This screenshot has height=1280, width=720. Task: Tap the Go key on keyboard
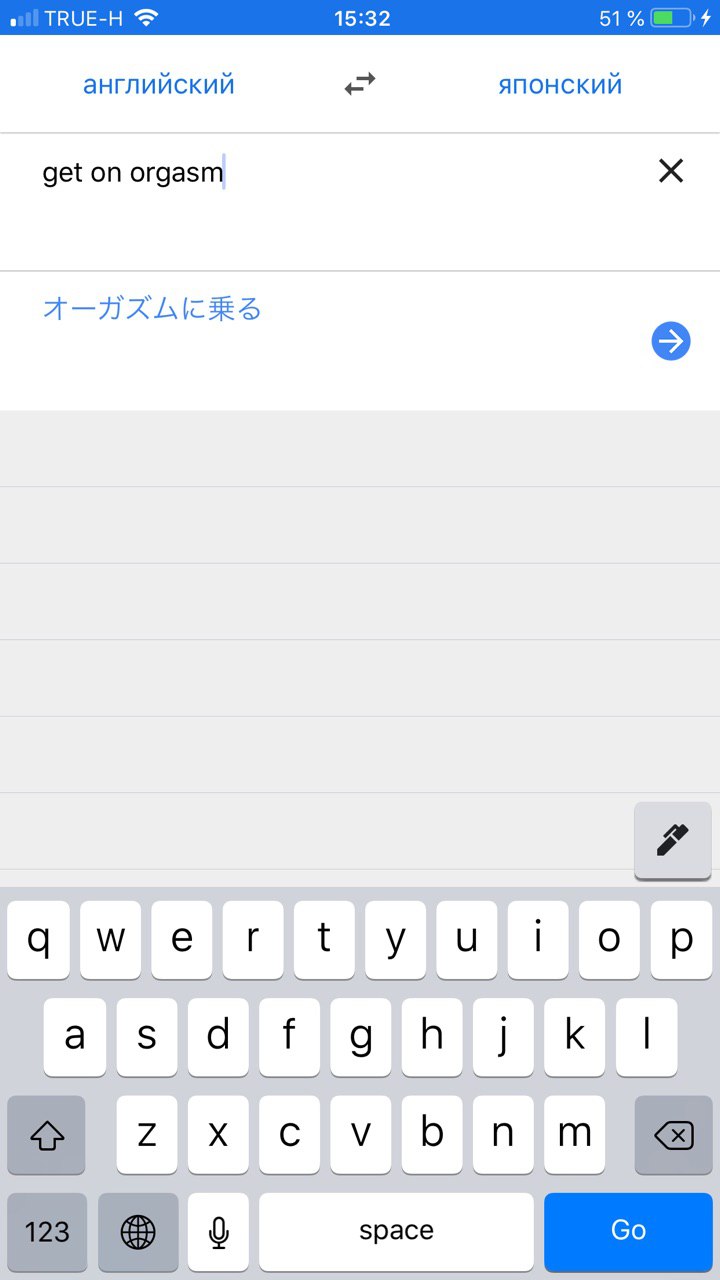click(x=628, y=1231)
